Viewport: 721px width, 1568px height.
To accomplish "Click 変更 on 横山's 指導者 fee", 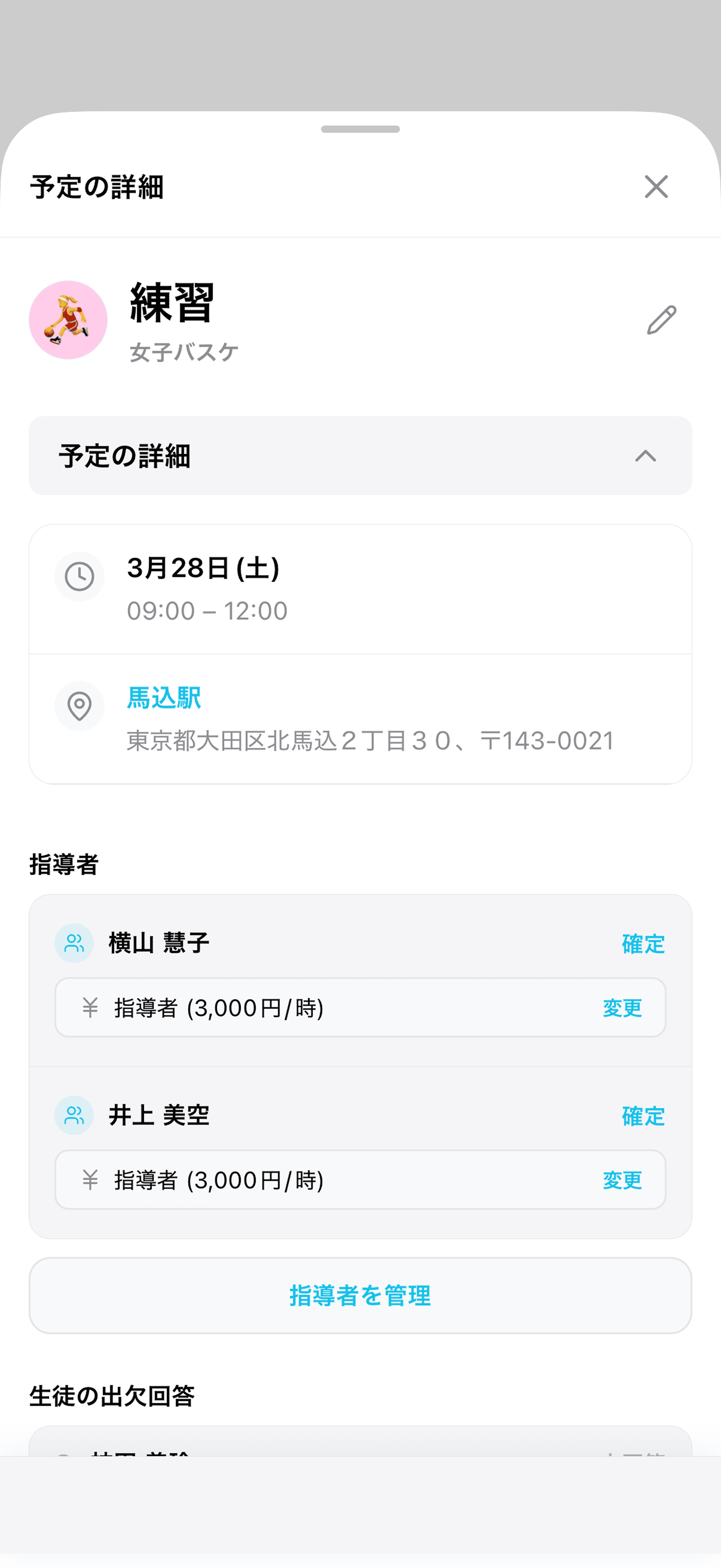I will [x=621, y=1007].
